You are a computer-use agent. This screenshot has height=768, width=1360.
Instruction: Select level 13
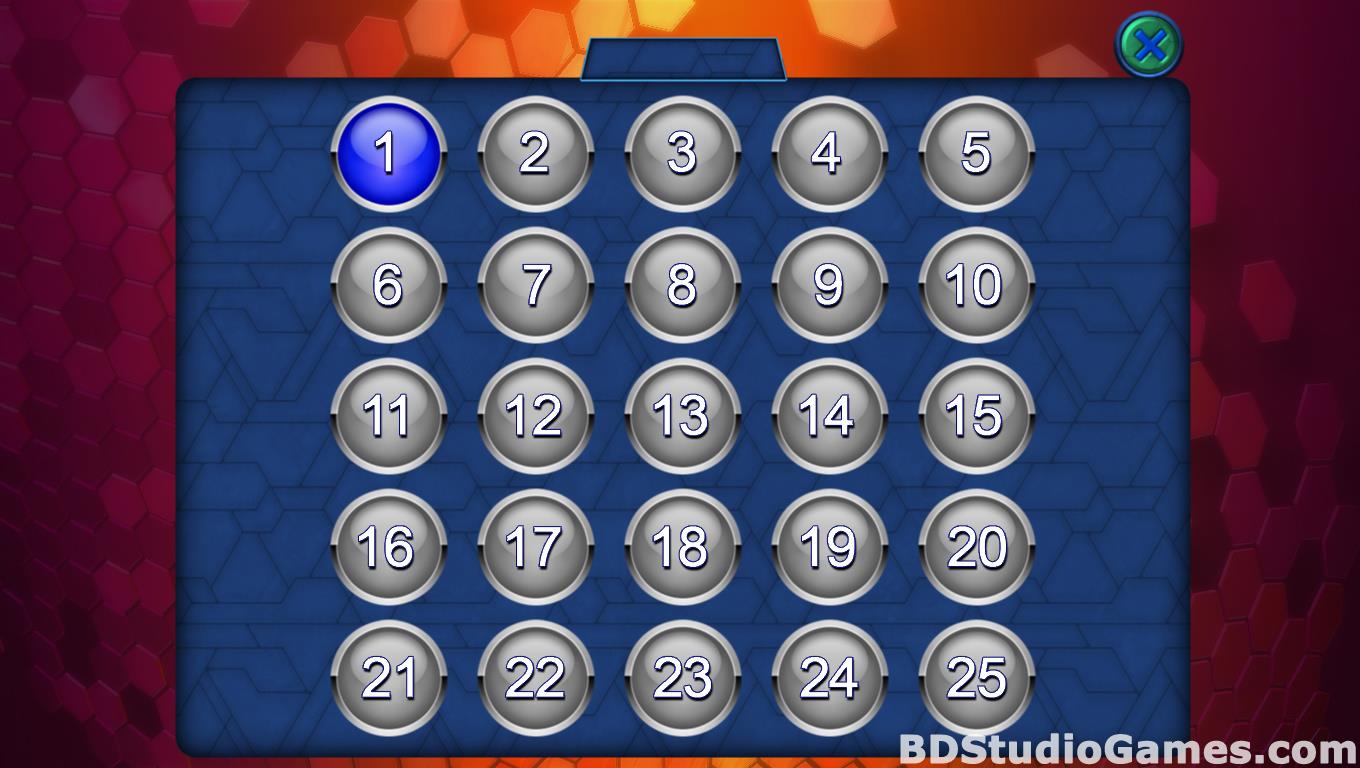[682, 416]
